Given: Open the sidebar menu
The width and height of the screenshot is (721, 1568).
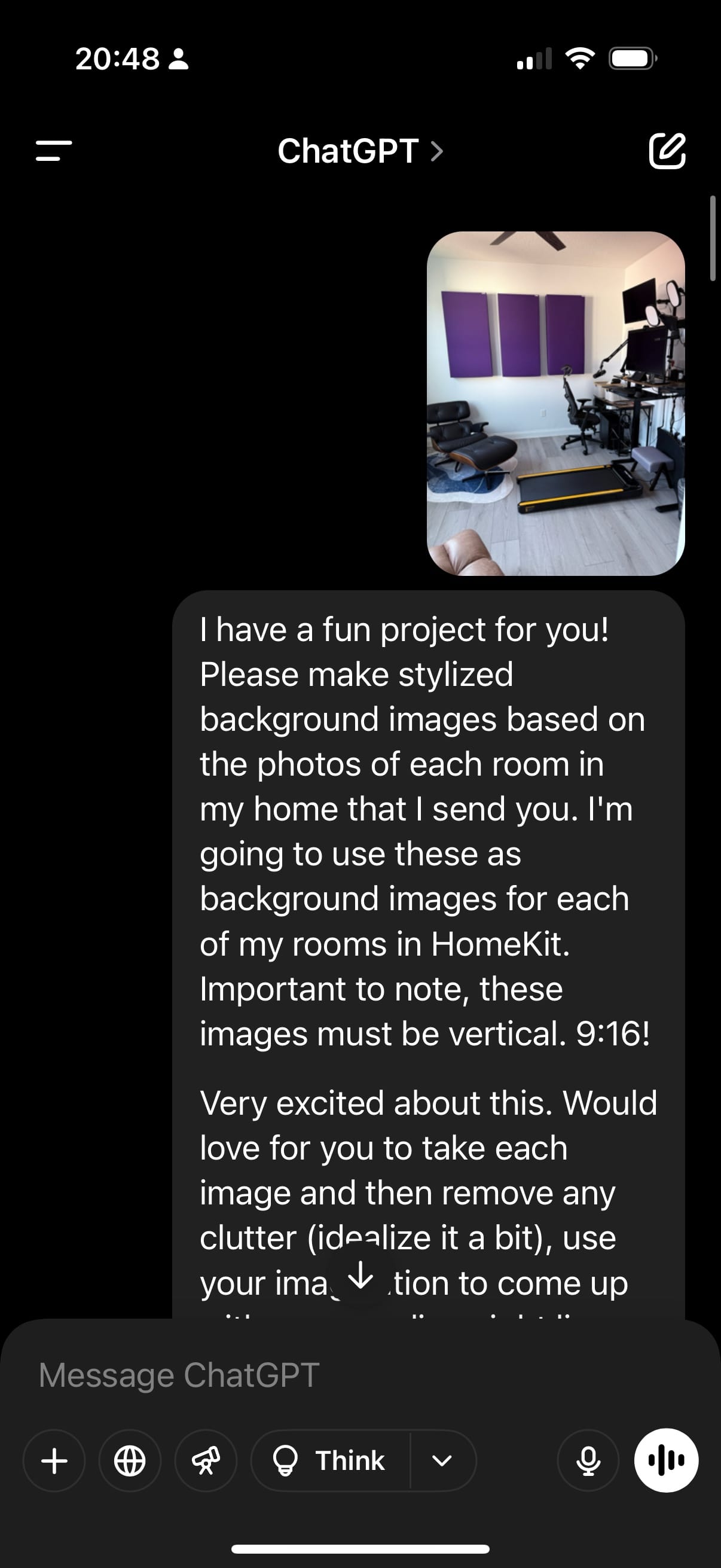Looking at the screenshot, I should coord(54,150).
